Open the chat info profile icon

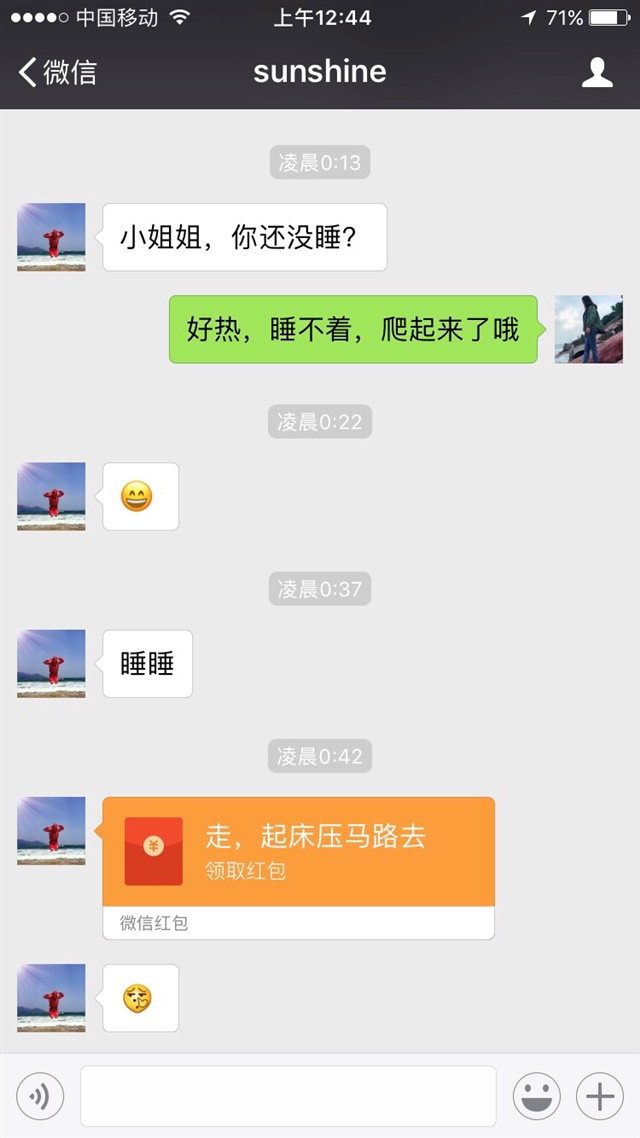tap(597, 72)
